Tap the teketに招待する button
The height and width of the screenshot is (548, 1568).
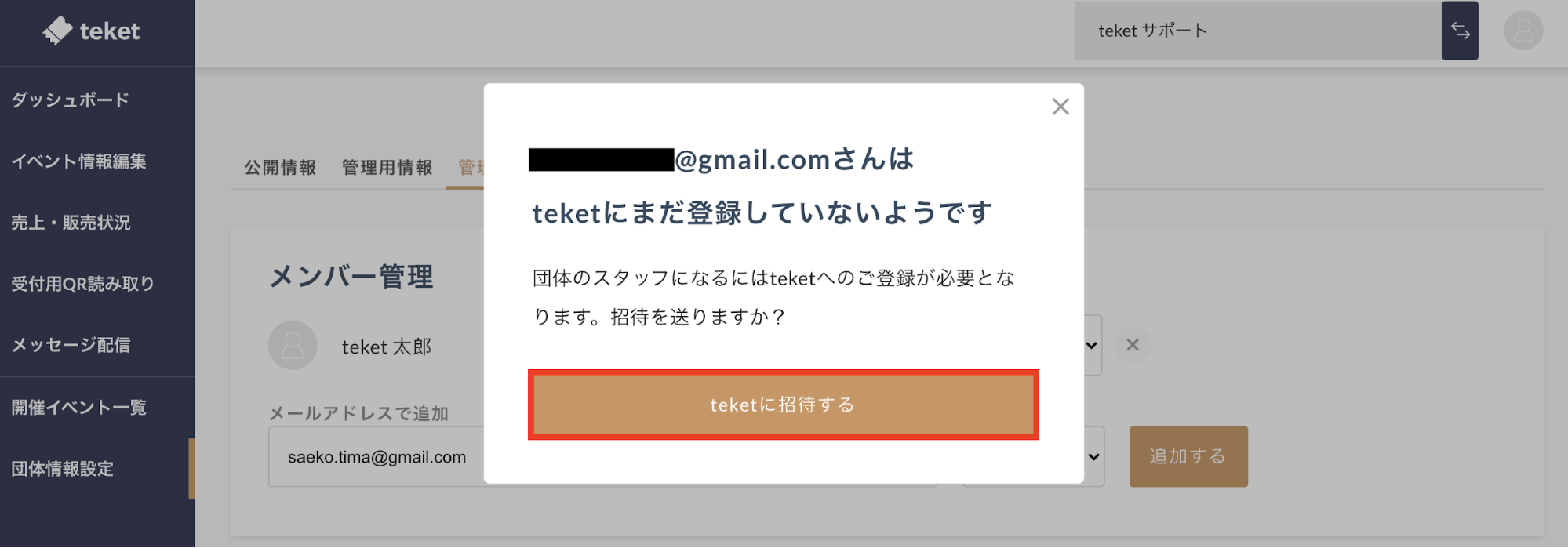(x=783, y=405)
